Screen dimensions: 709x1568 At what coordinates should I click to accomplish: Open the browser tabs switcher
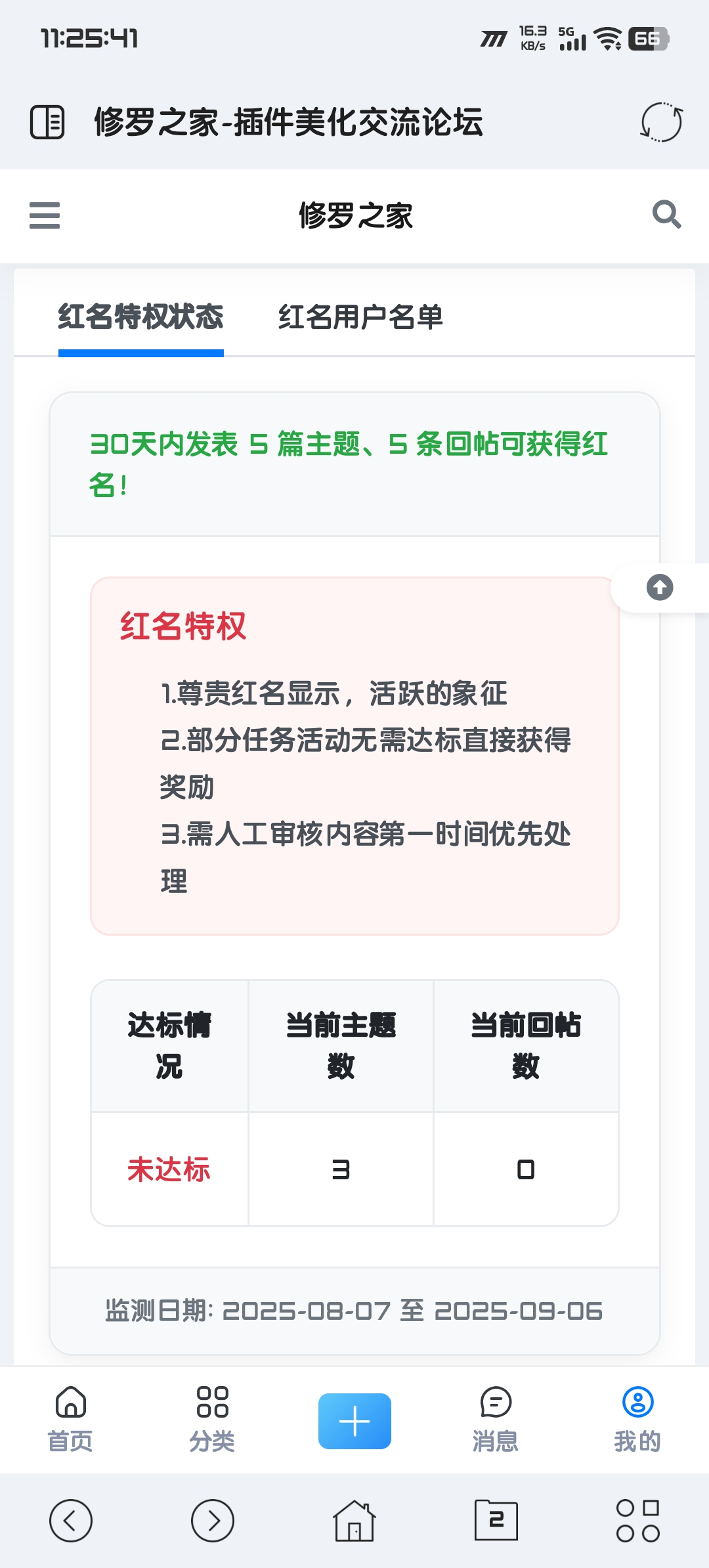pyautogui.click(x=496, y=1521)
